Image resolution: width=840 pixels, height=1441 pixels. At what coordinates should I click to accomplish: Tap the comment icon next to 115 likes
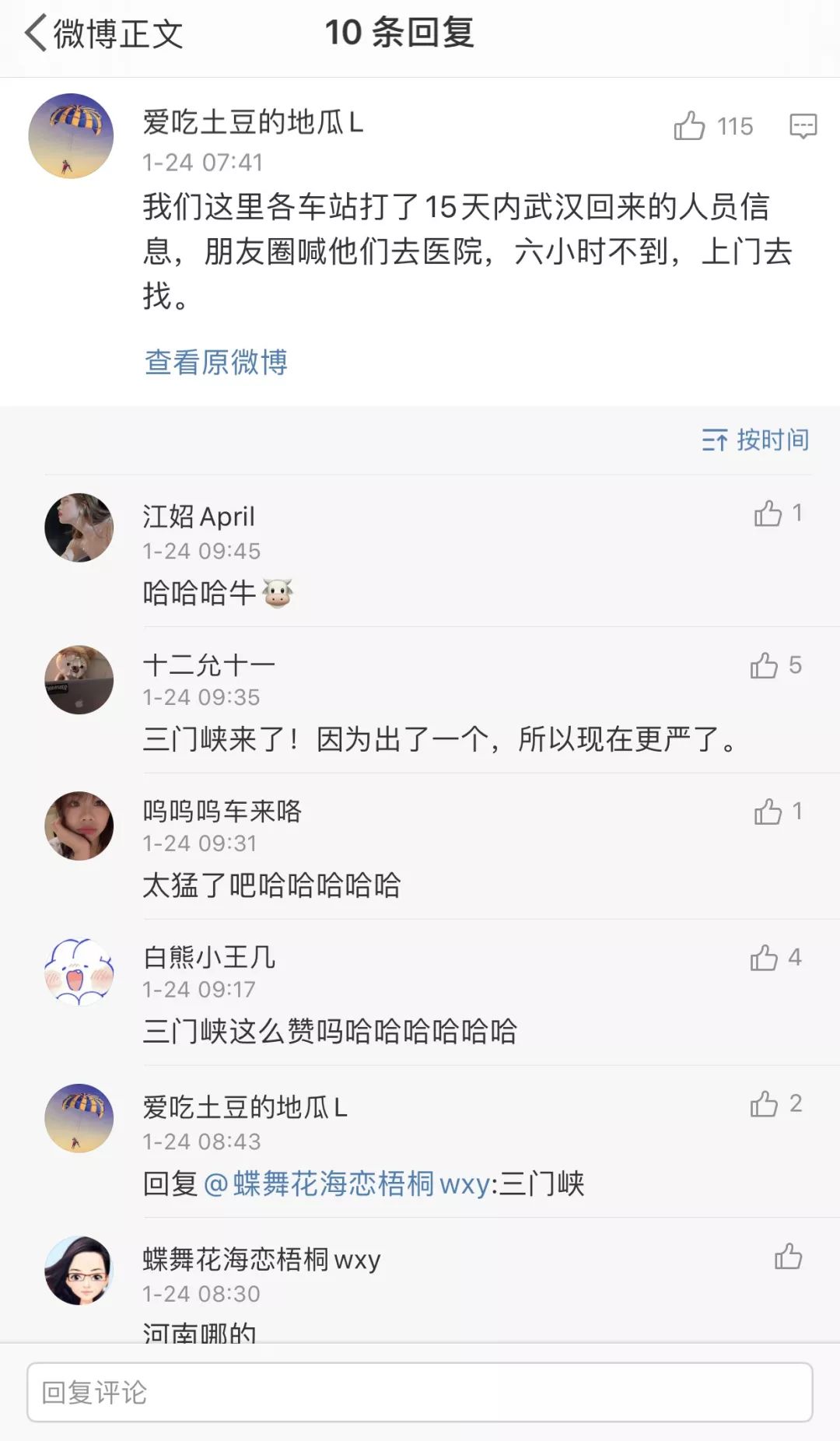coord(803,126)
